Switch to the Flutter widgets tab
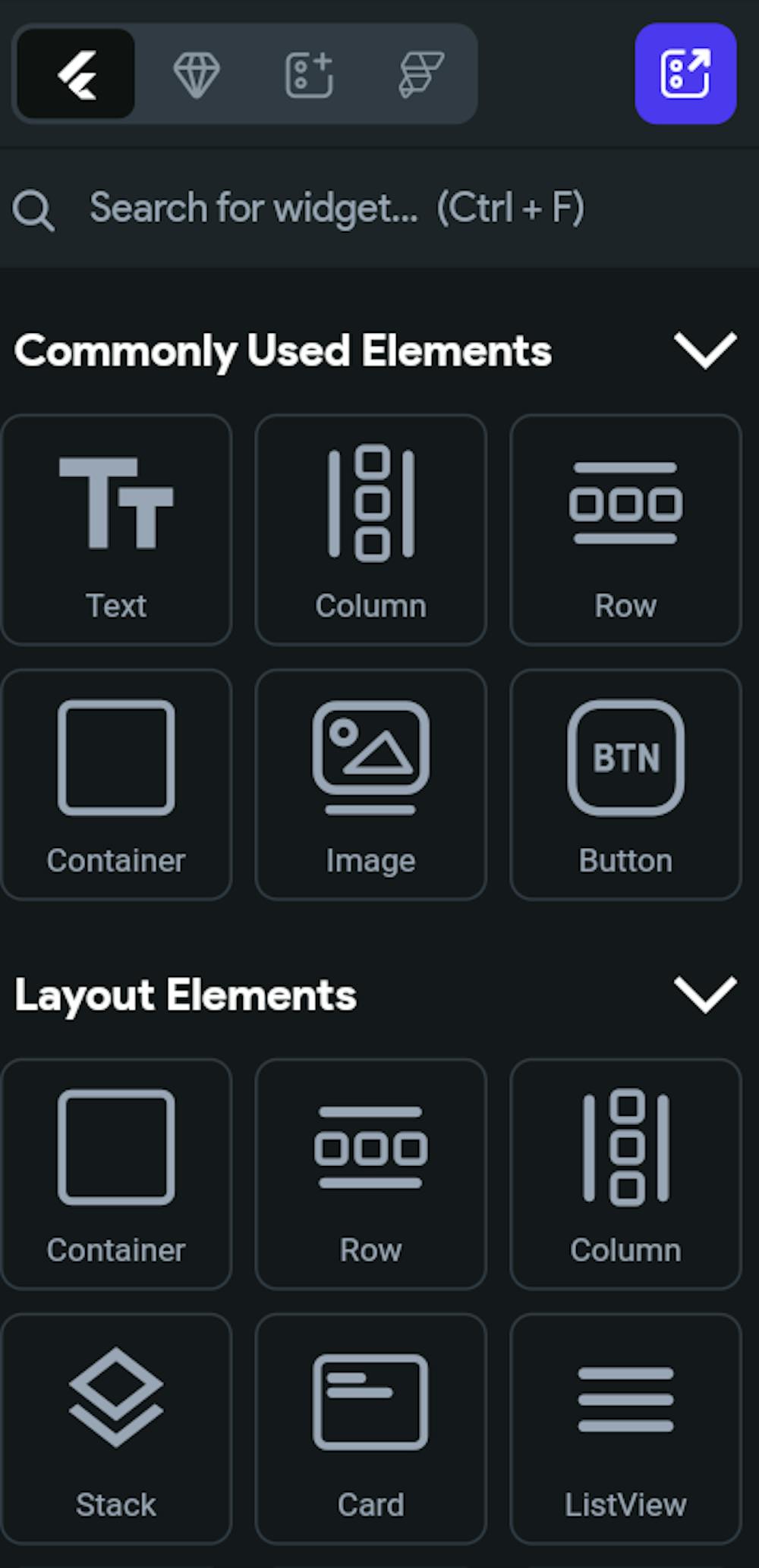This screenshot has height=1568, width=759. [76, 74]
